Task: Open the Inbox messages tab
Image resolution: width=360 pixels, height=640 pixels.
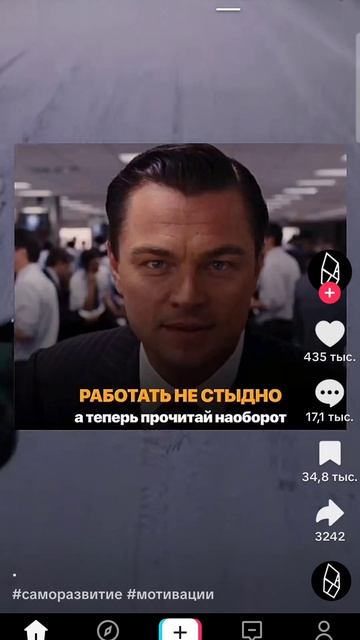Action: 252,630
